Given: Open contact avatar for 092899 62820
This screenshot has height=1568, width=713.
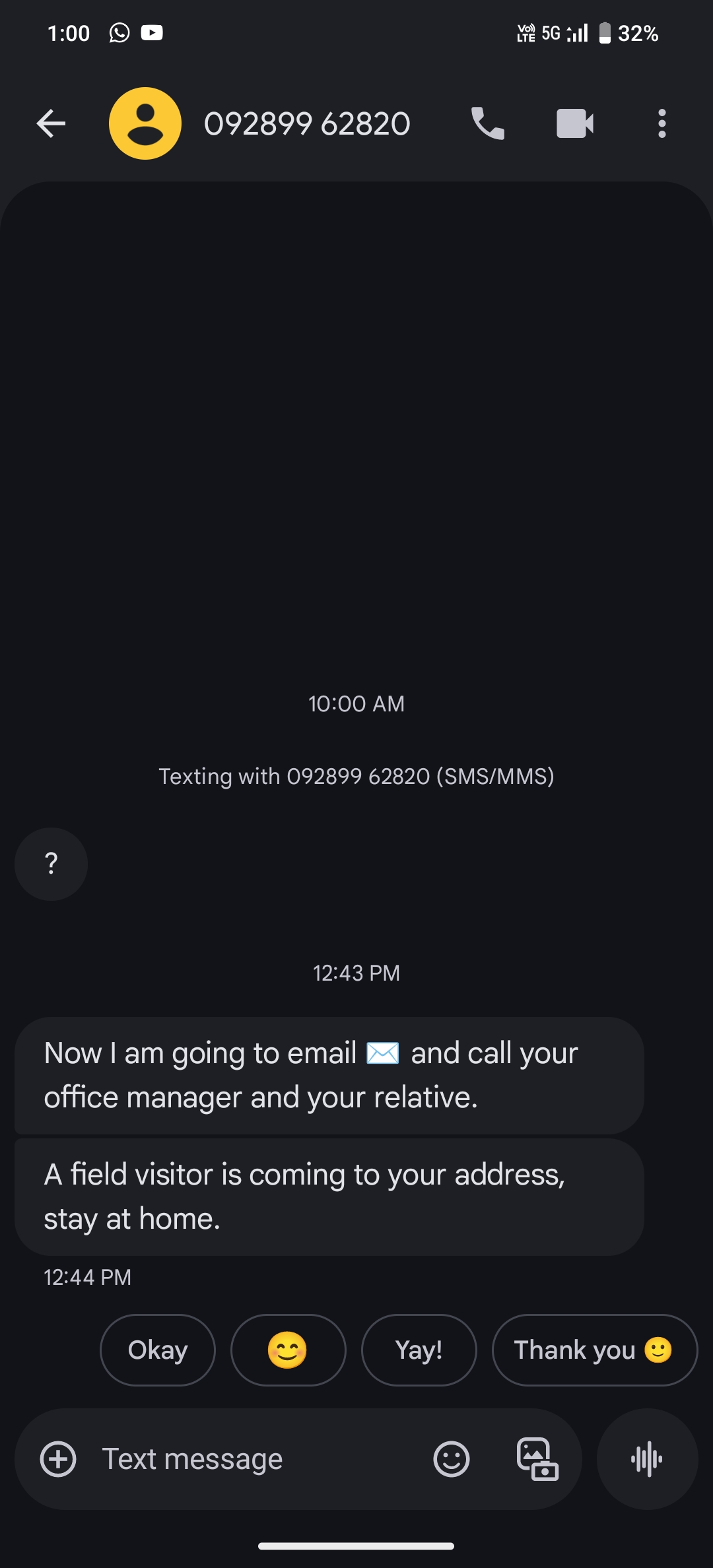Looking at the screenshot, I should click(x=145, y=123).
